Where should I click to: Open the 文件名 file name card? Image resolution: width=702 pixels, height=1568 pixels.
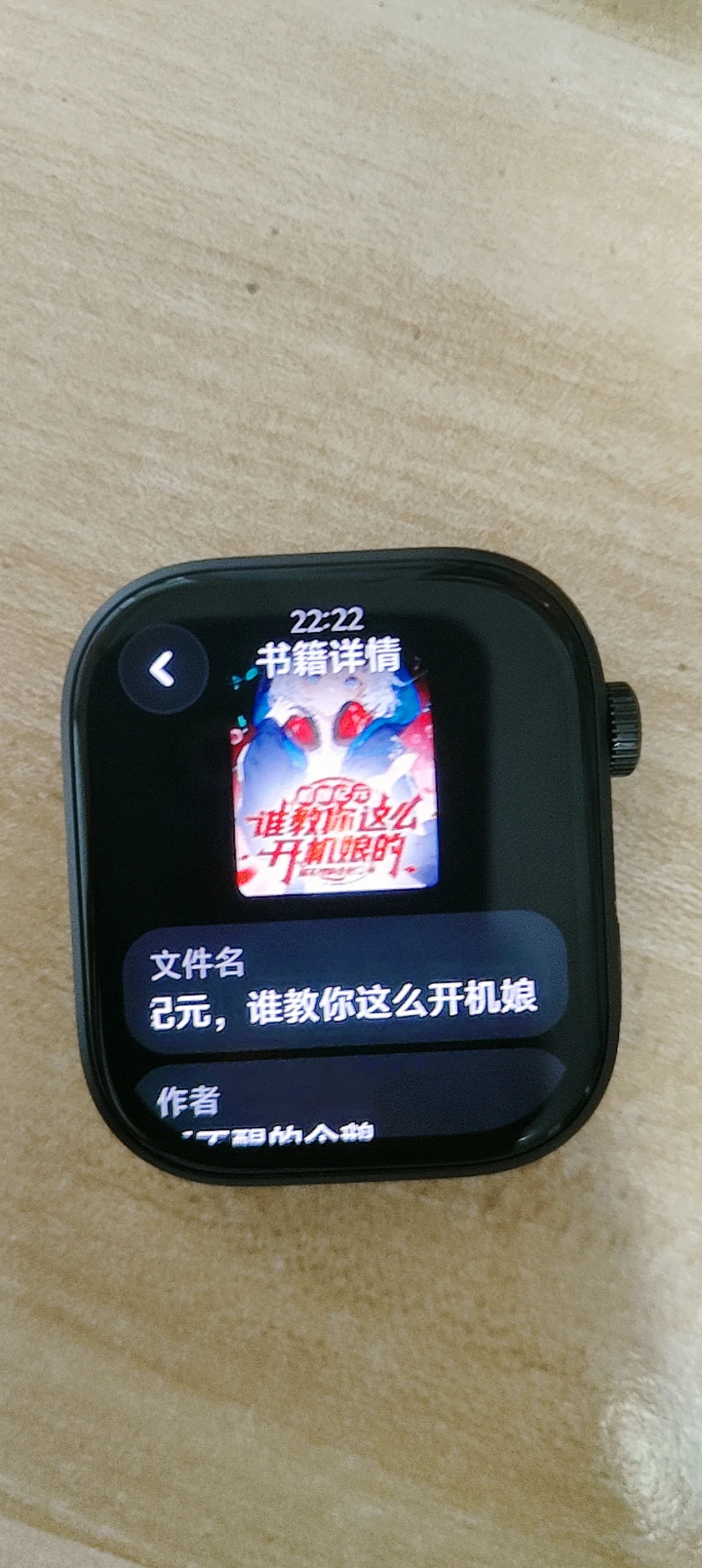(344, 982)
